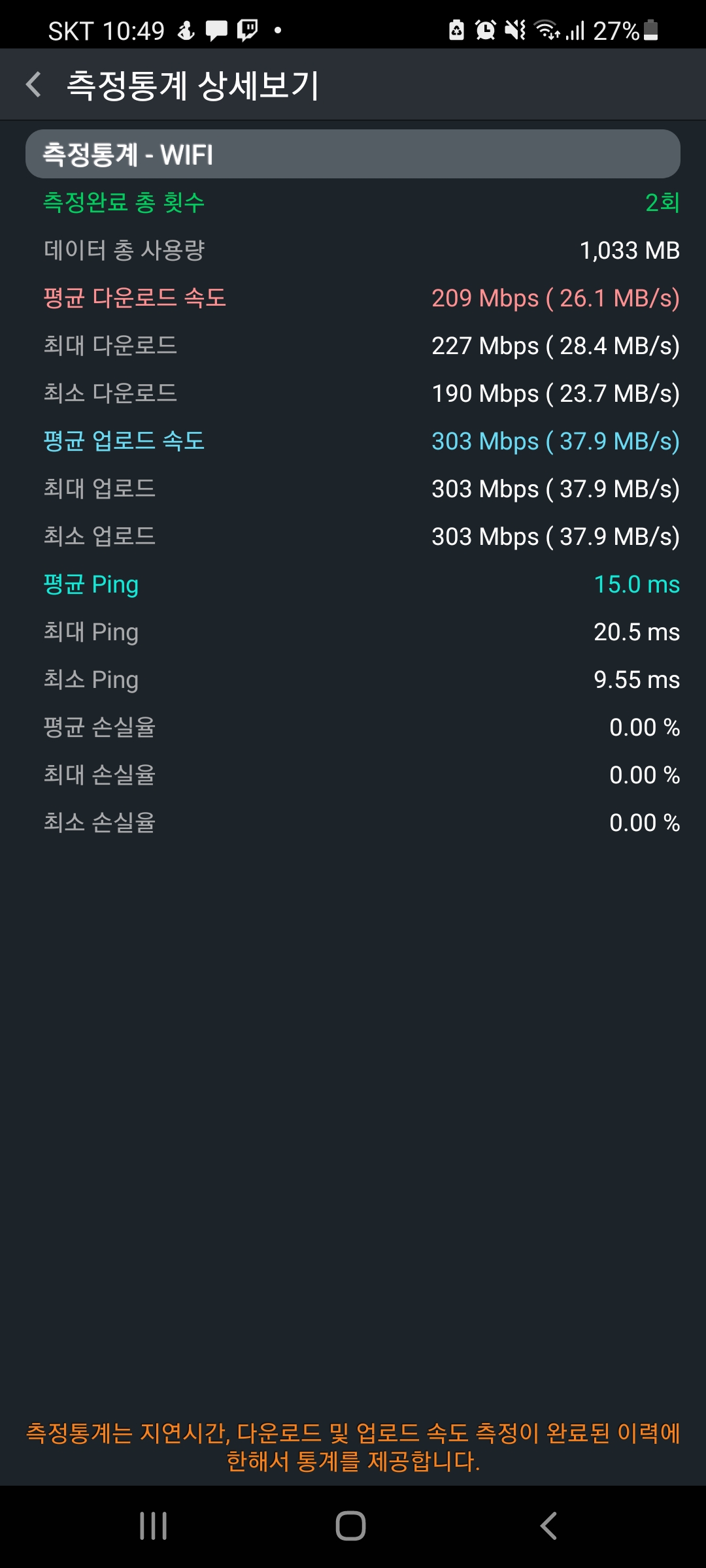Go back from 측정통계 상세보기 screen
The width and height of the screenshot is (706, 1568).
tap(33, 85)
